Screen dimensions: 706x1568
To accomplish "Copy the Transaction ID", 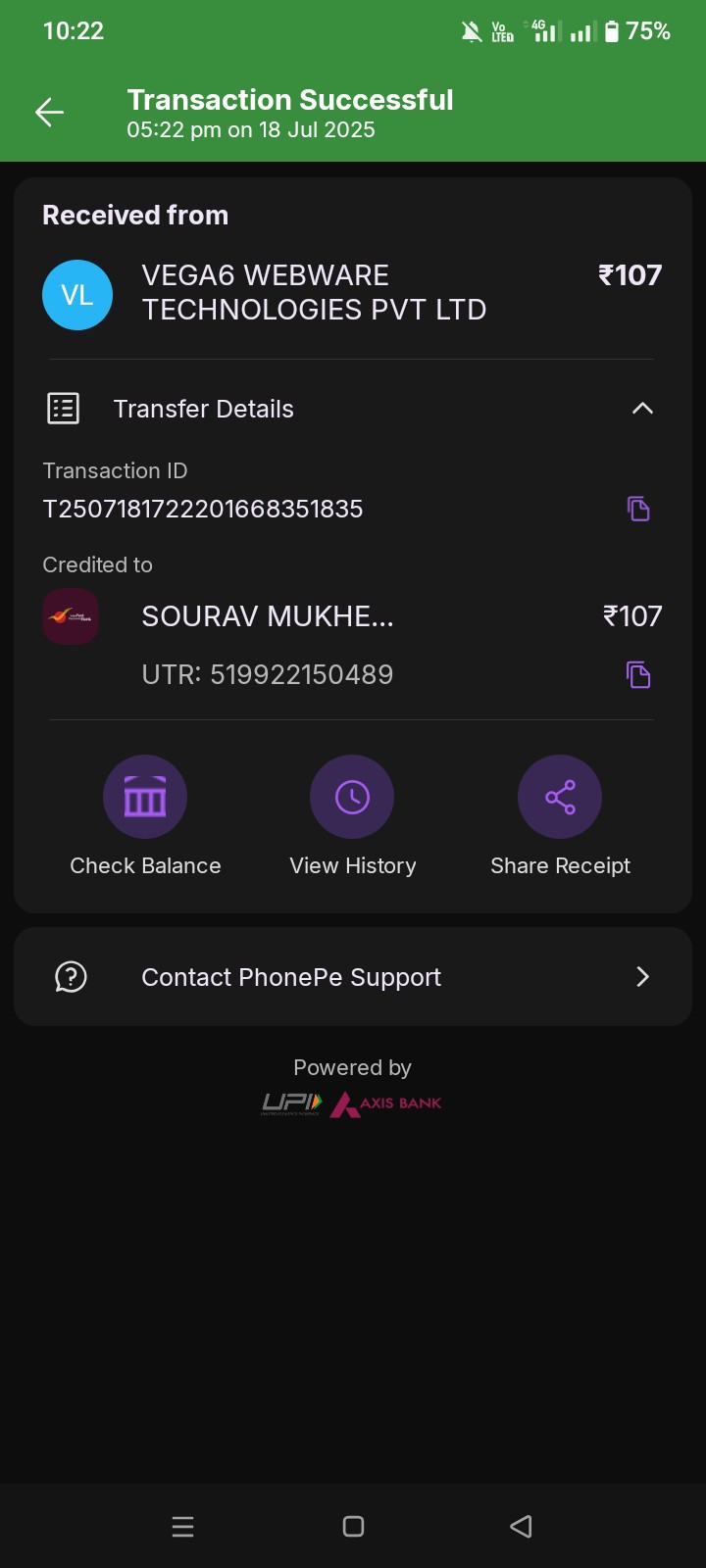I will (638, 509).
